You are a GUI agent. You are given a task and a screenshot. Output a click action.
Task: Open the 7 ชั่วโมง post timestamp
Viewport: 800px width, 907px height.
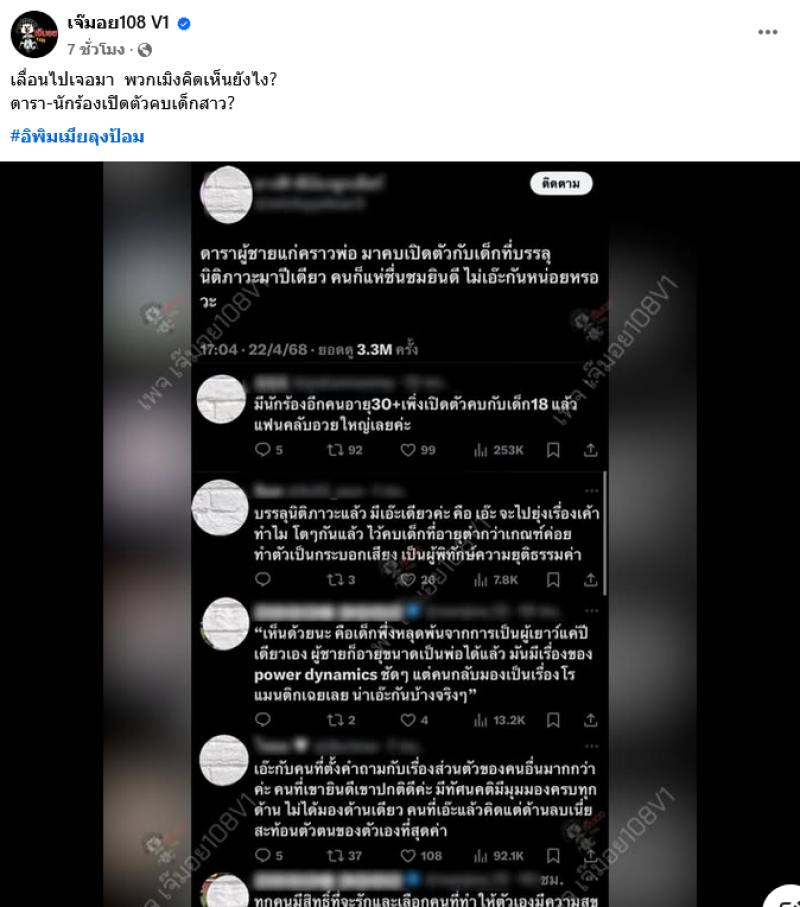click(x=96, y=48)
